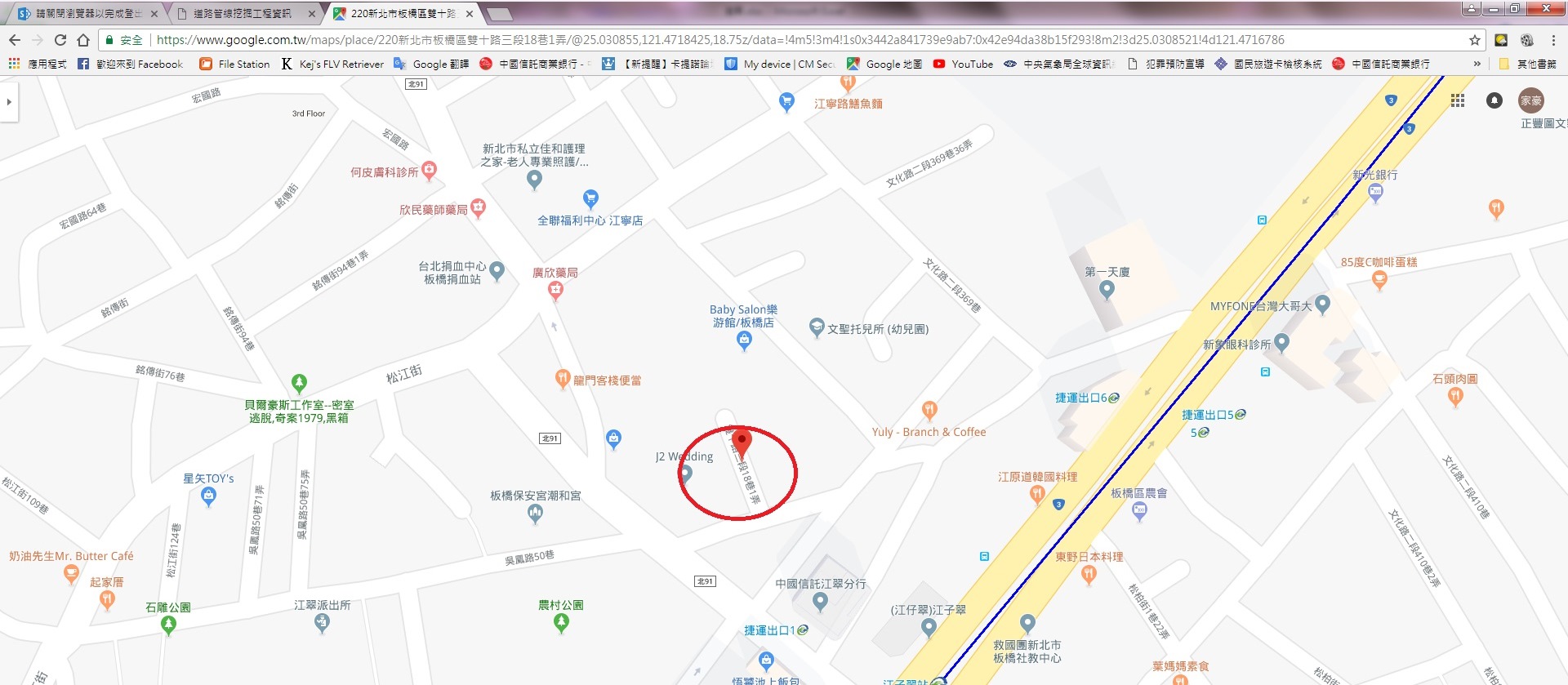Viewport: 1568px width, 685px height.
Task: Open the Google apps grid
Action: click(1458, 100)
